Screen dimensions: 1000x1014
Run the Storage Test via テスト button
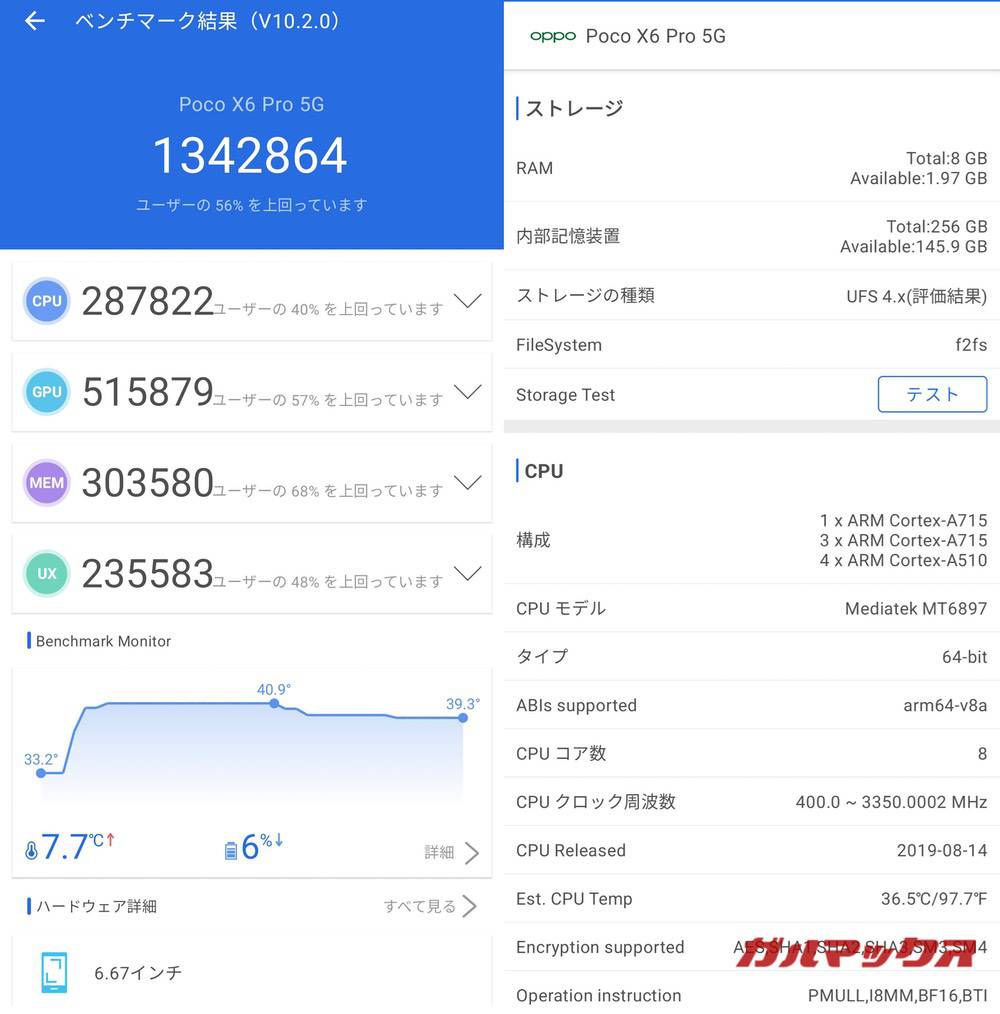pos(932,394)
